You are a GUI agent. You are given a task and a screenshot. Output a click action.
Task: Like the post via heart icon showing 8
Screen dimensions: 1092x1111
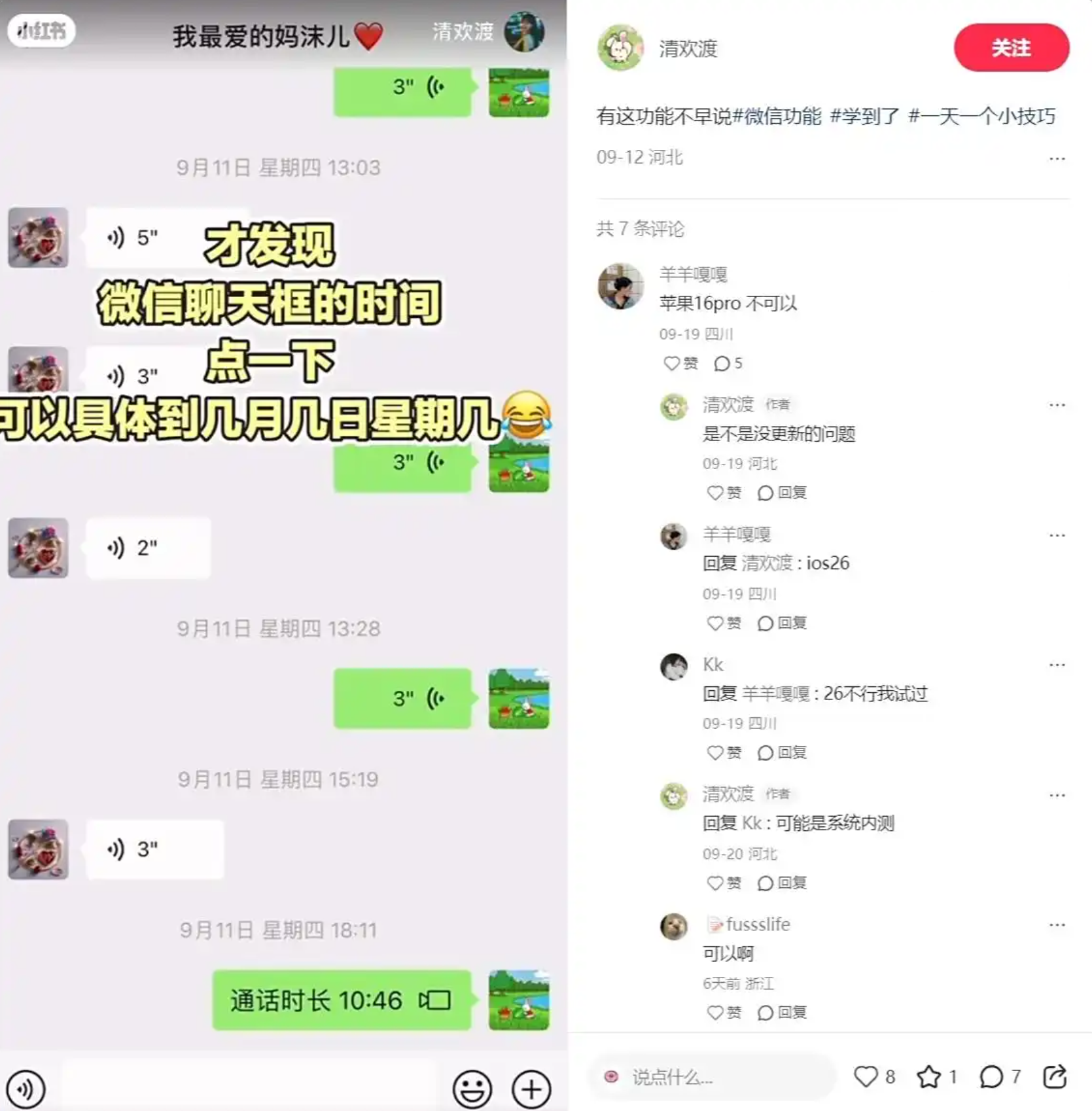(874, 1077)
